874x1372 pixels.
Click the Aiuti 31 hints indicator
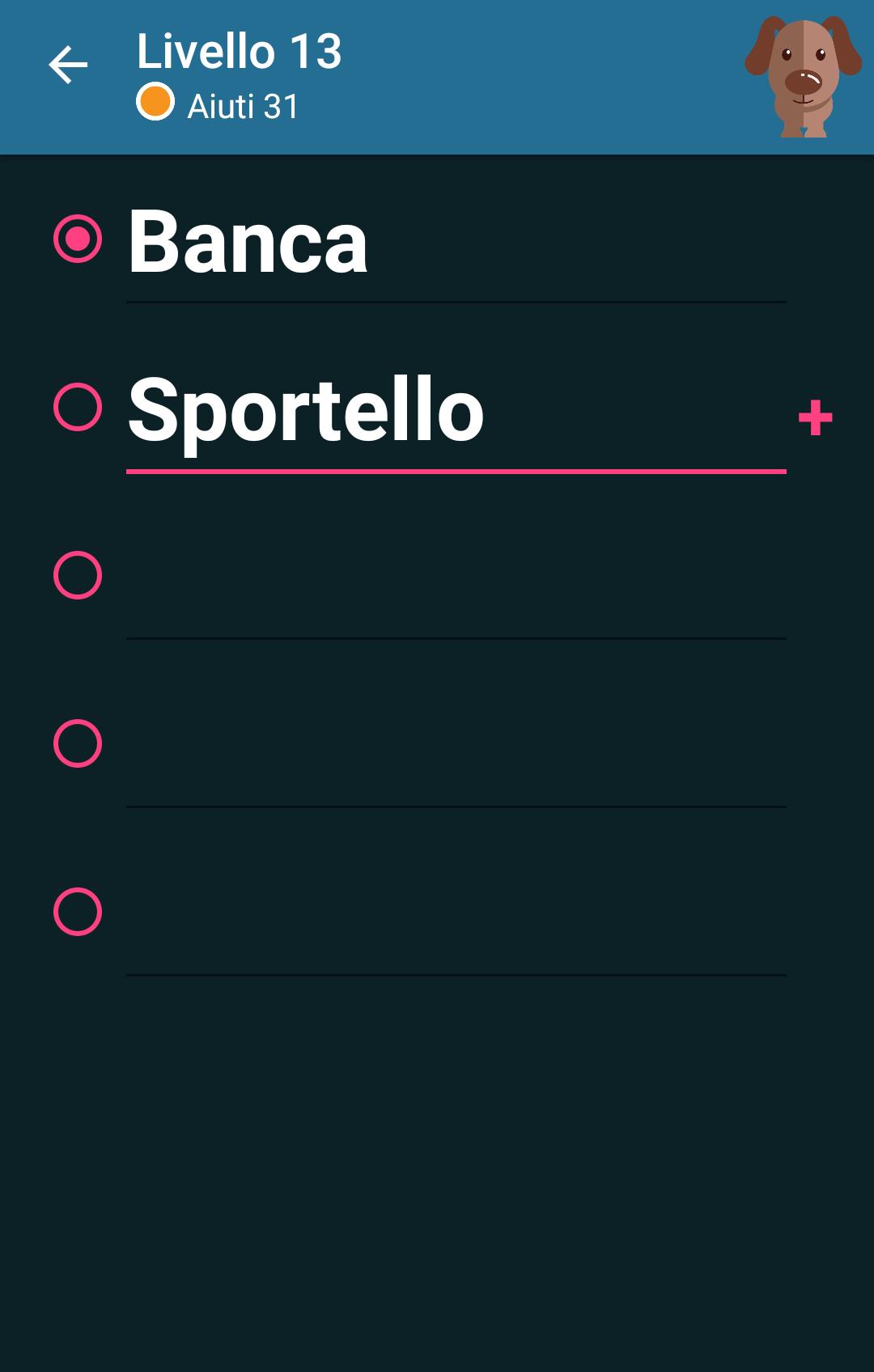218,104
